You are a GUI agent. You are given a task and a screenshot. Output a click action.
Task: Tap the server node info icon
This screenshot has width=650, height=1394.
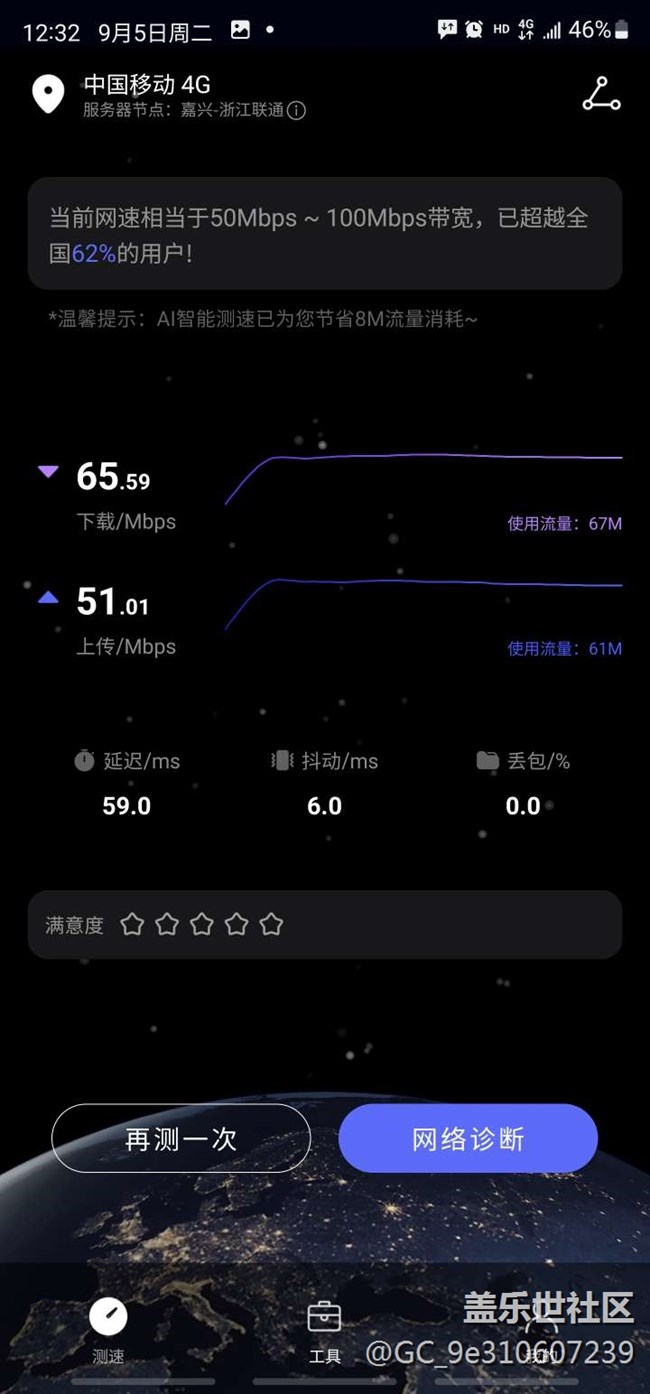pos(296,111)
